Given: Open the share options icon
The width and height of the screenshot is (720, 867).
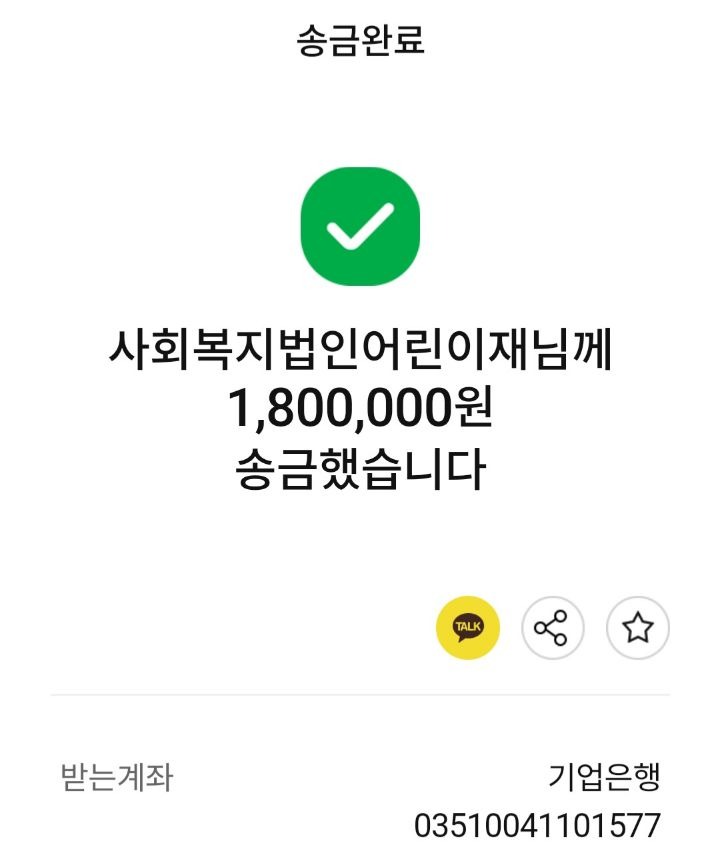Looking at the screenshot, I should click(x=551, y=628).
